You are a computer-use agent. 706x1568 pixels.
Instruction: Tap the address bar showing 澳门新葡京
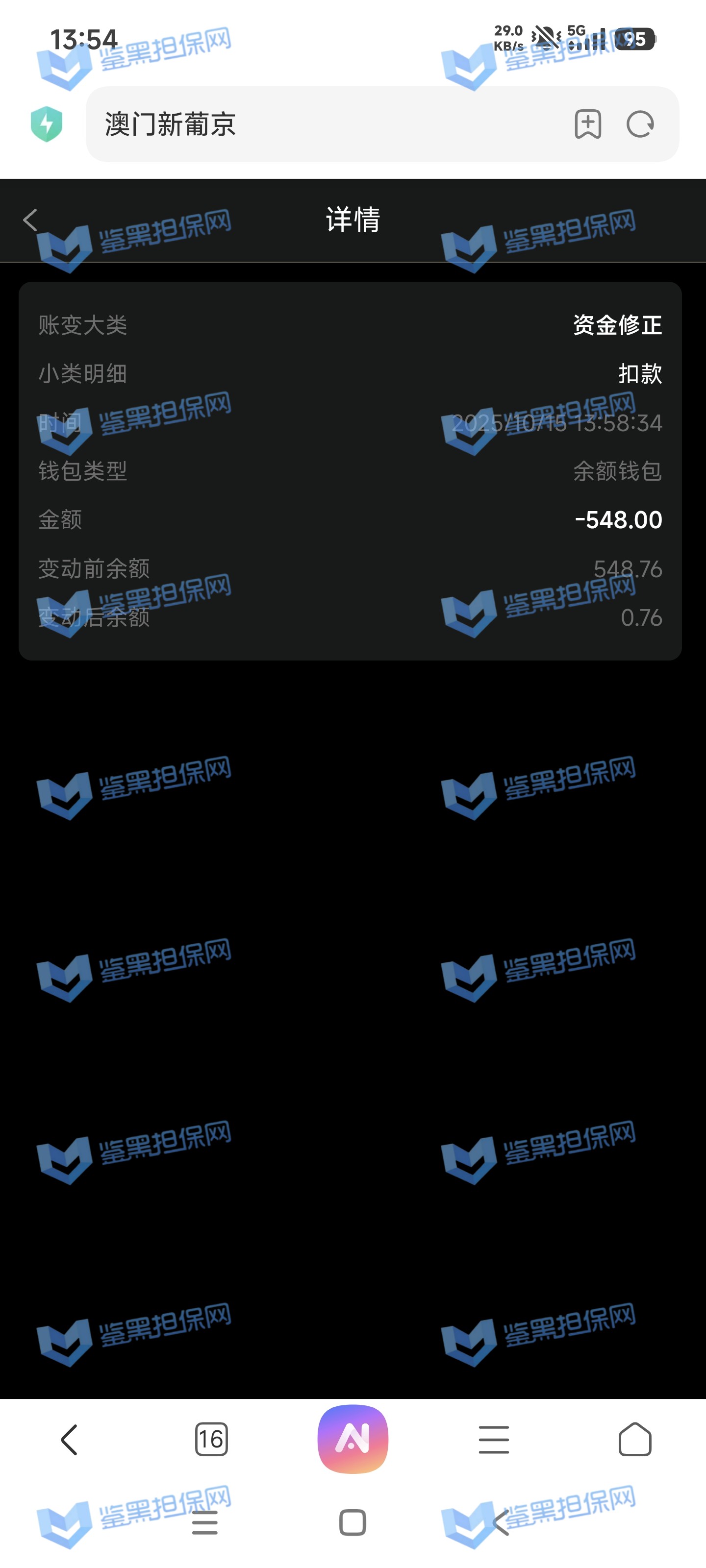329,124
